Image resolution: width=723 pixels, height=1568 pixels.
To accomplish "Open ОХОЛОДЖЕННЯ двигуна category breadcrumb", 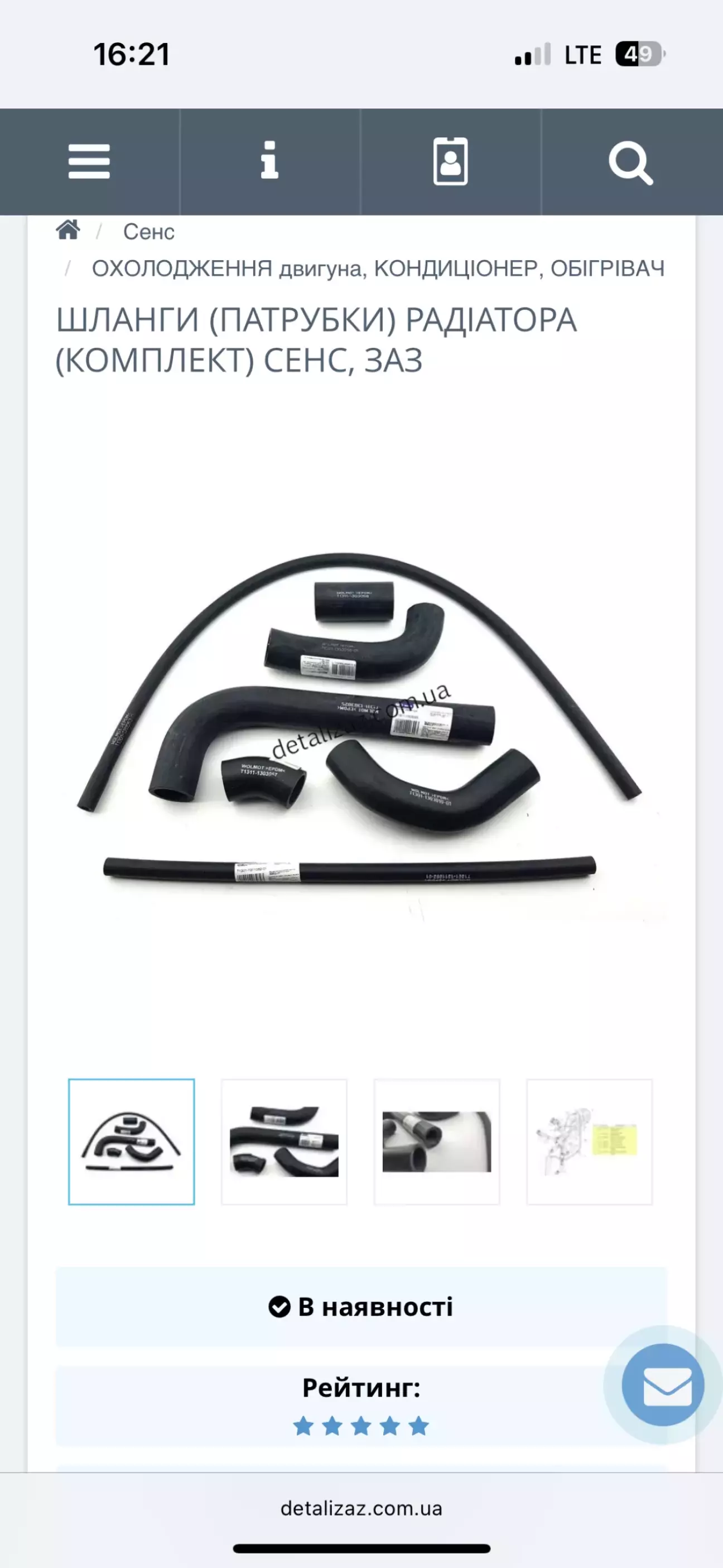I will pos(377,268).
